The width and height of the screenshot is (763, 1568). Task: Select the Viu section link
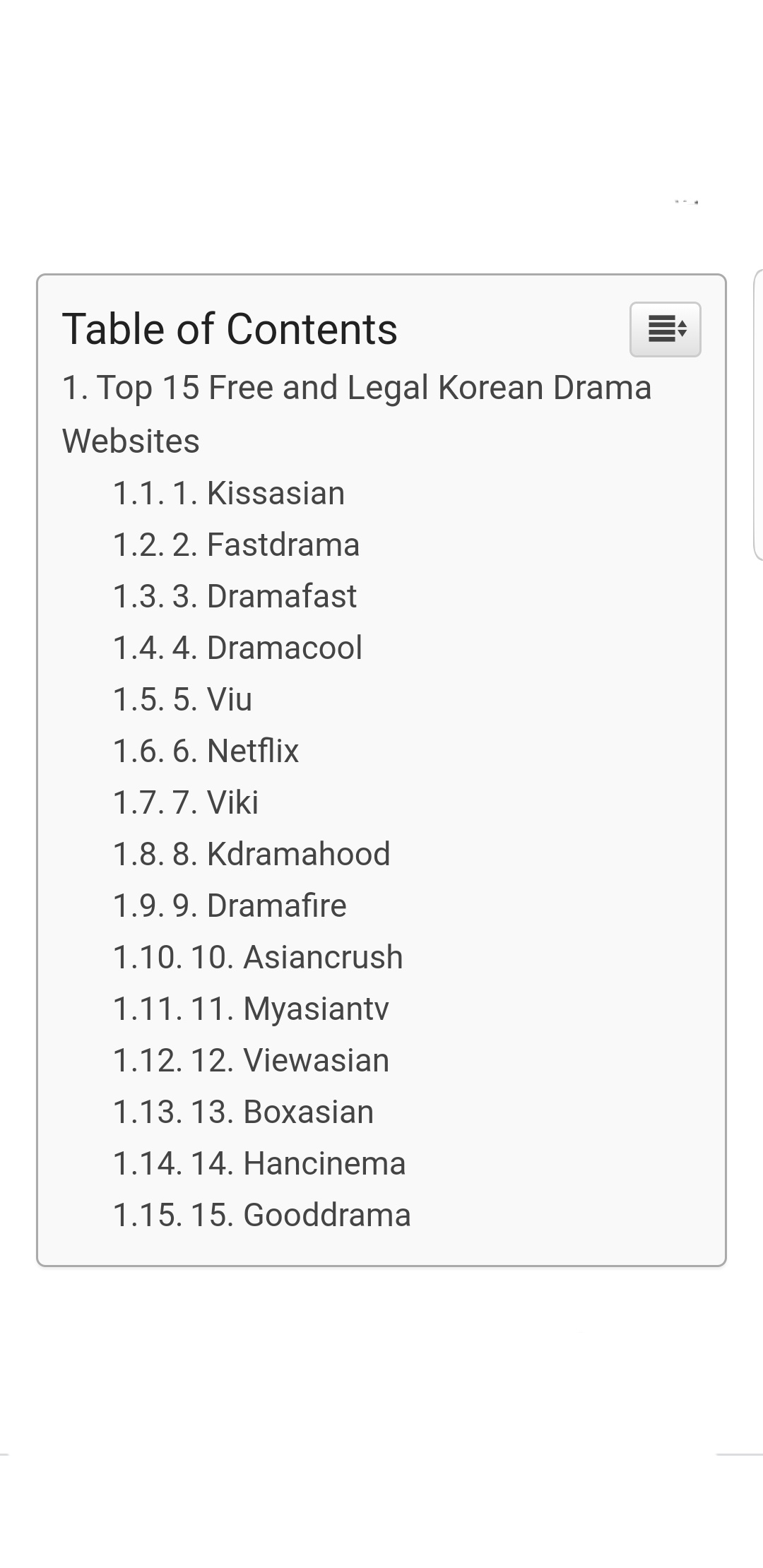click(x=182, y=699)
